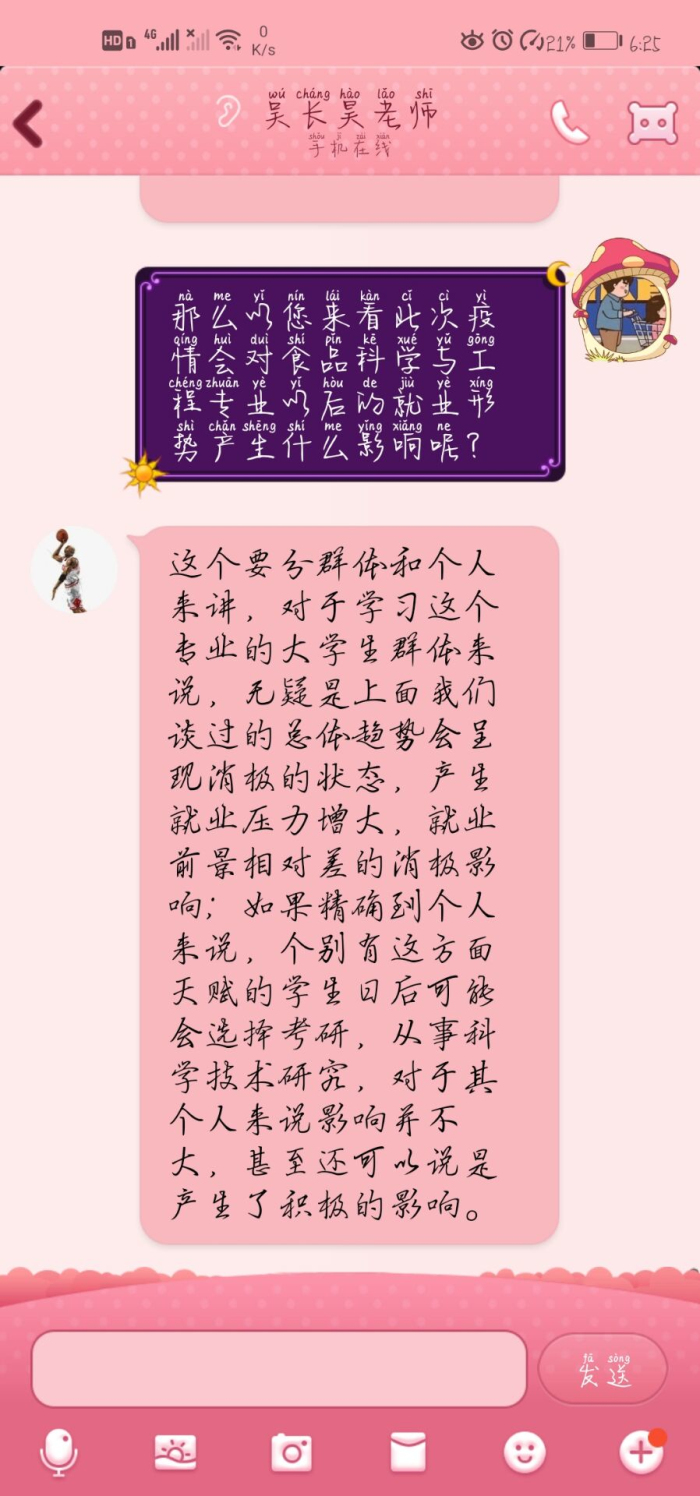View the teacher's basketball player avatar
700x1496 pixels.
click(74, 570)
